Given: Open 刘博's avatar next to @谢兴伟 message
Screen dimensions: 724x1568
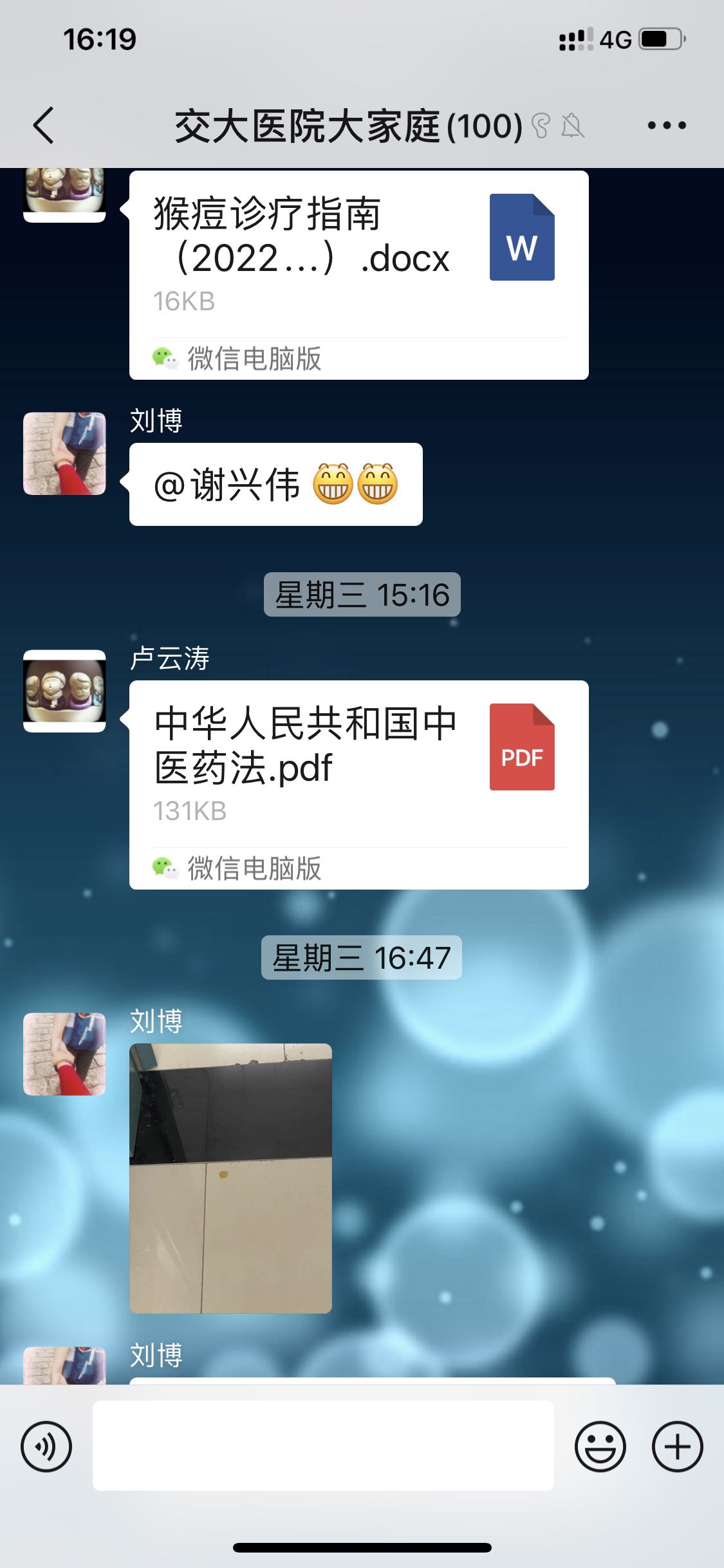Looking at the screenshot, I should [x=64, y=453].
